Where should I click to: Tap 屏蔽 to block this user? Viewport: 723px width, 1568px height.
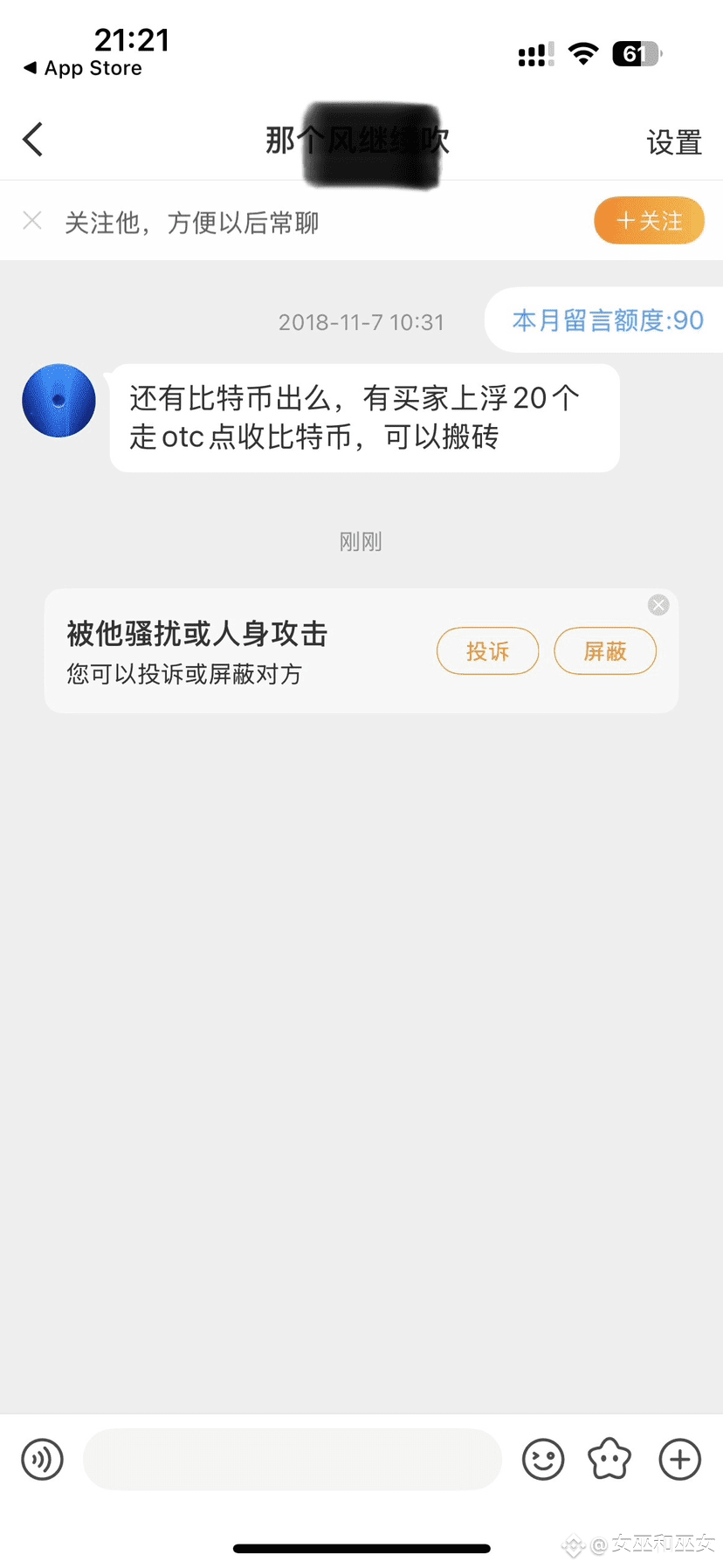tap(605, 651)
